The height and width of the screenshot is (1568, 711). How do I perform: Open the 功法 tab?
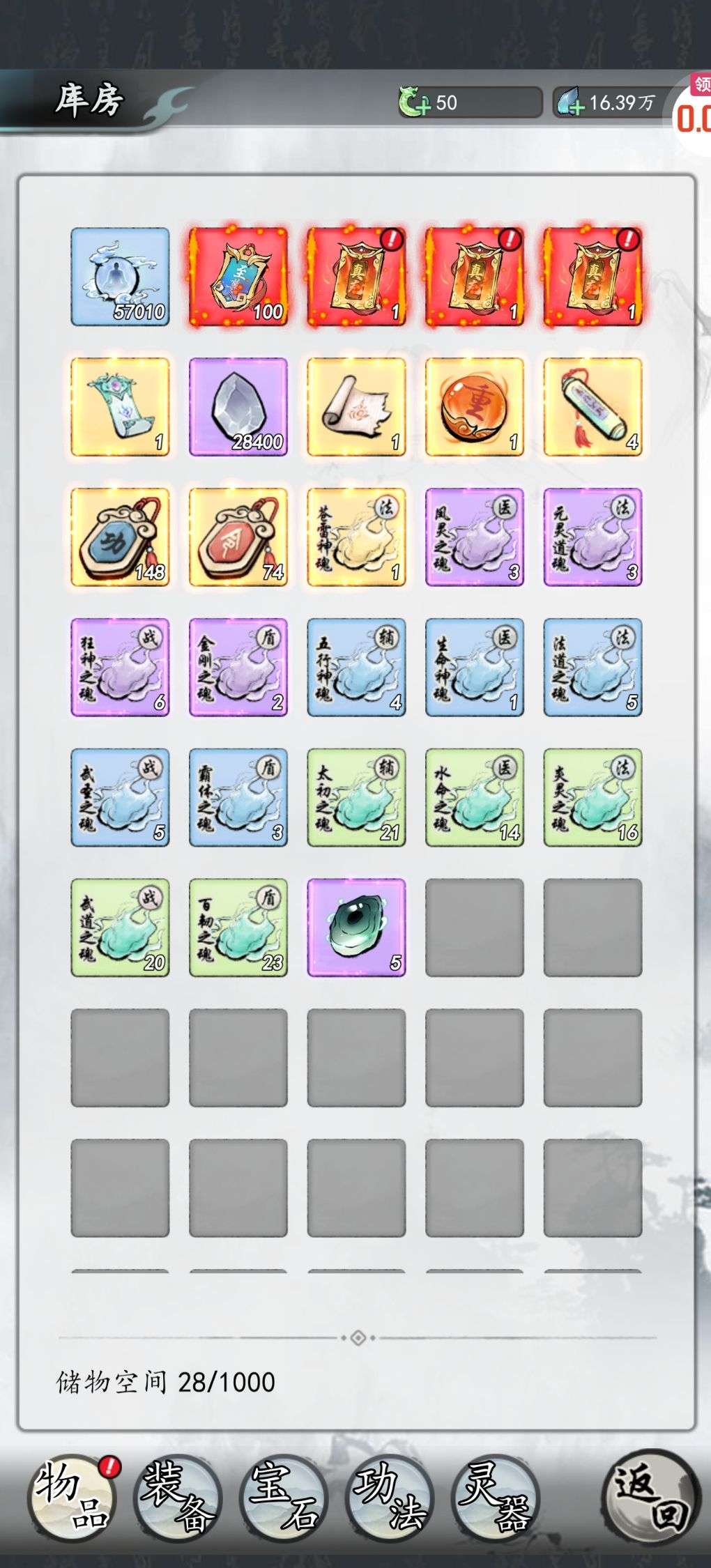[x=389, y=1497]
